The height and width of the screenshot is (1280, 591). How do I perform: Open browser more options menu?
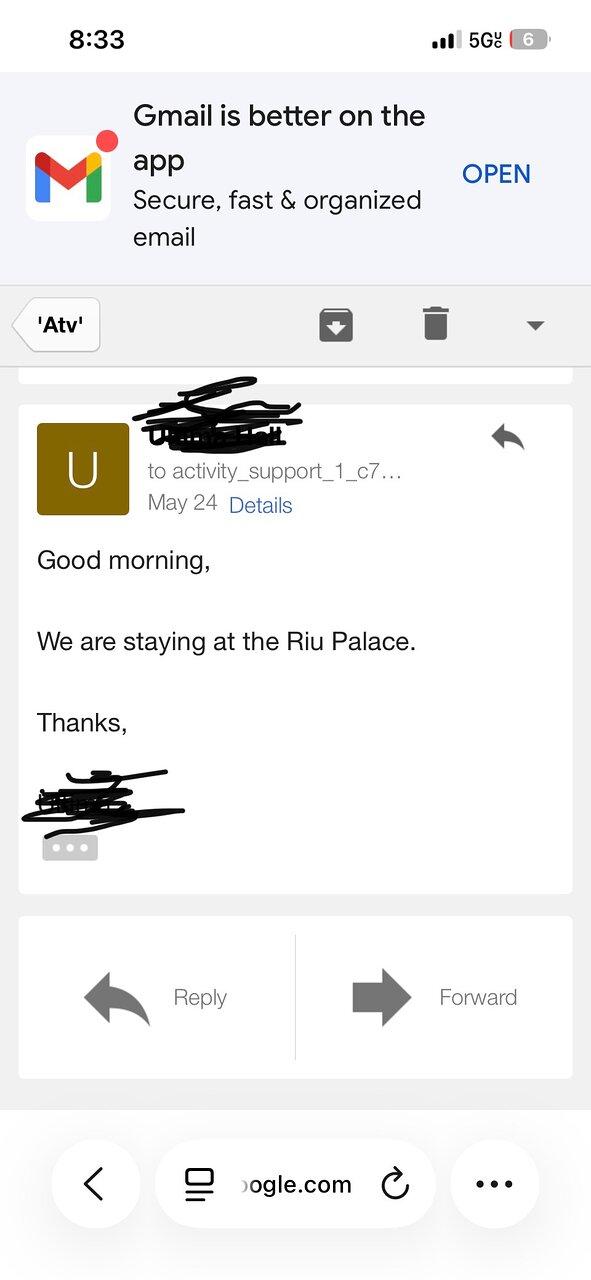494,1185
